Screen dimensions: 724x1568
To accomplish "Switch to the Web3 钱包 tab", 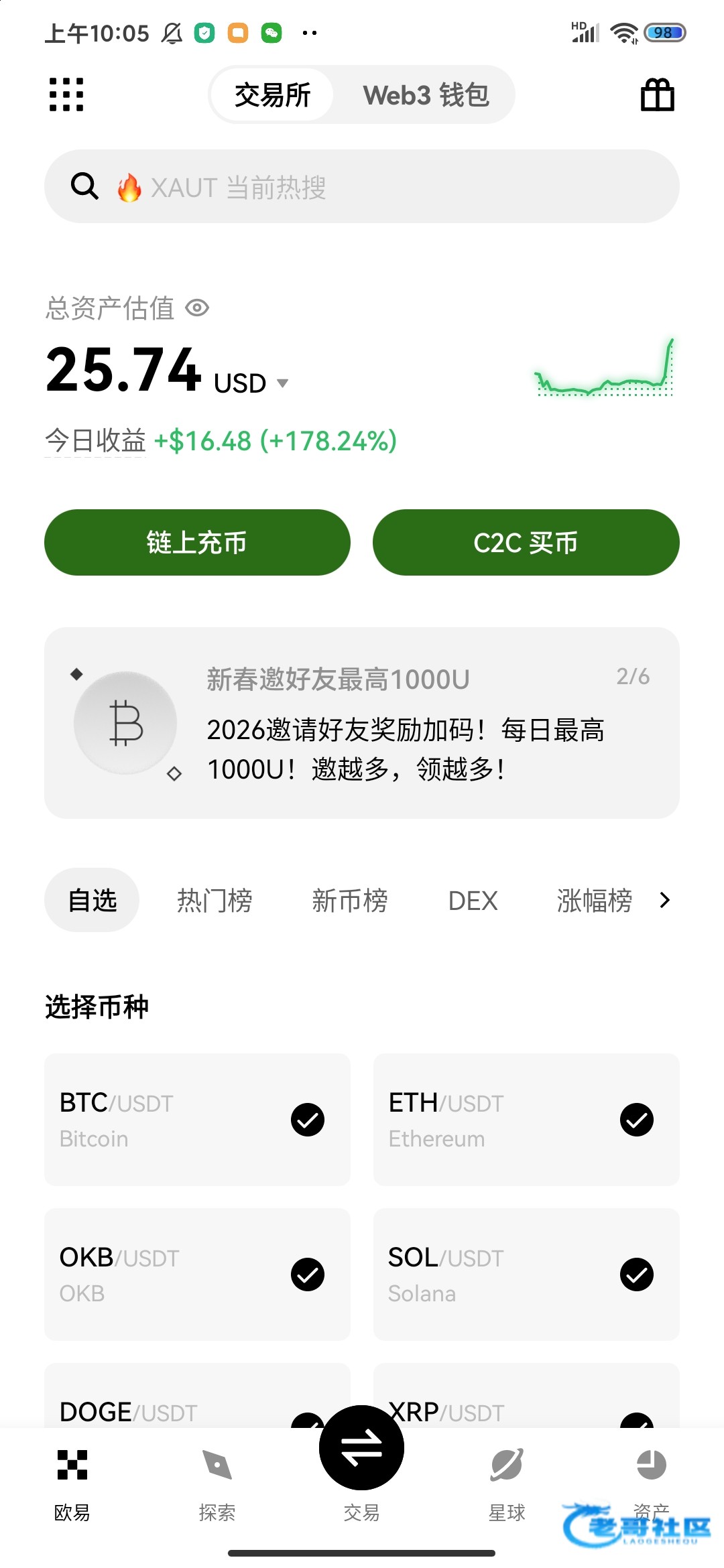I will point(426,94).
